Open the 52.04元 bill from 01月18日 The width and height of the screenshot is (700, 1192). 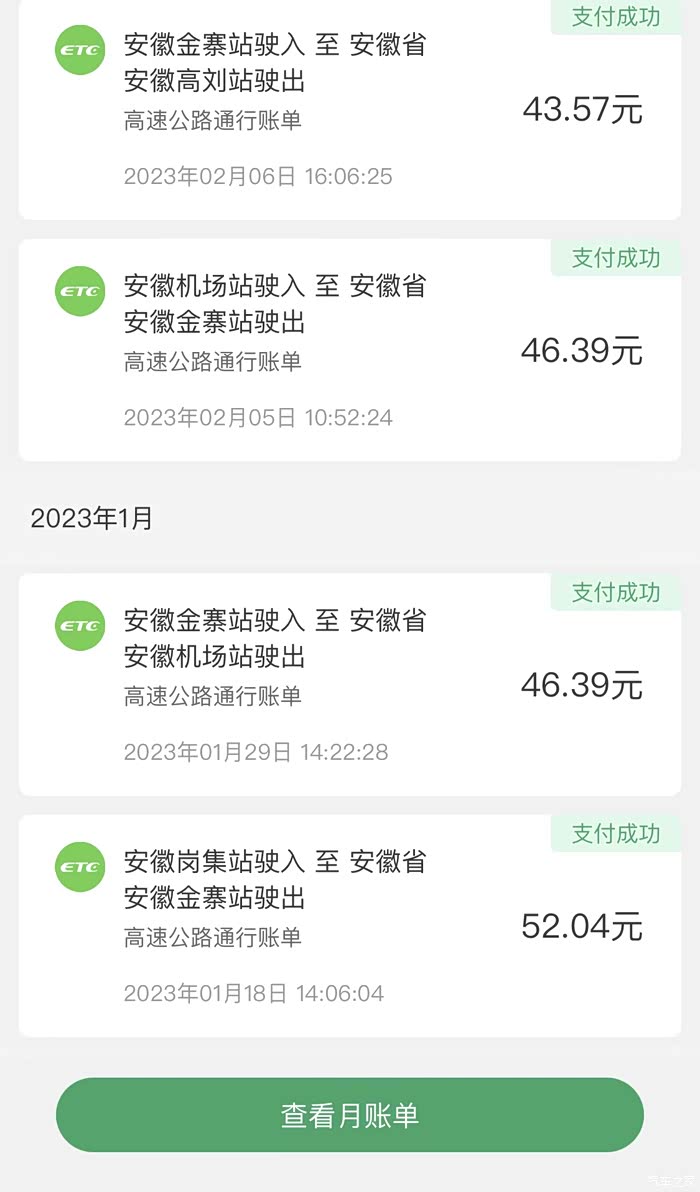pos(350,925)
